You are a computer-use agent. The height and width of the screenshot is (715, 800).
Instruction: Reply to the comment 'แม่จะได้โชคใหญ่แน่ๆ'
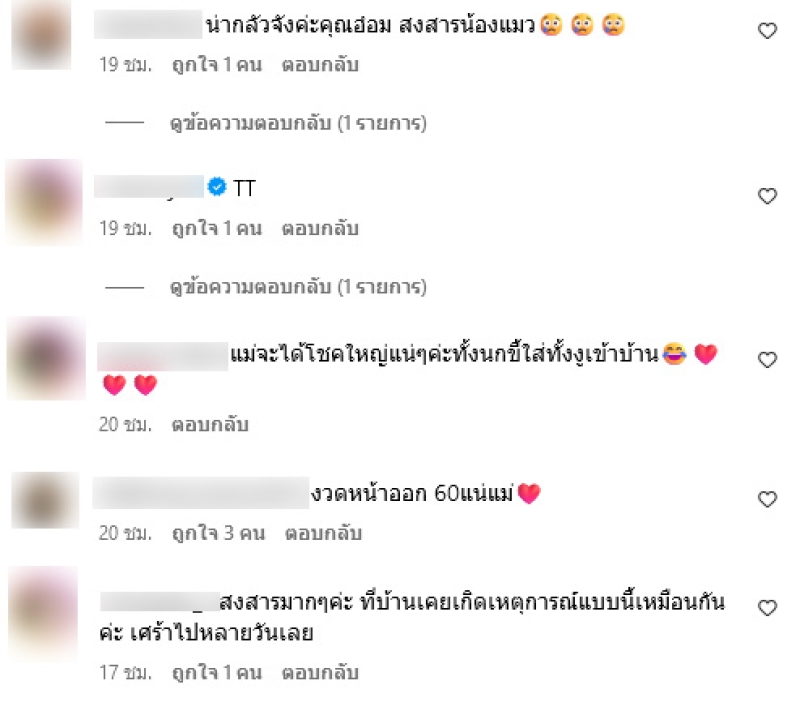coord(211,425)
